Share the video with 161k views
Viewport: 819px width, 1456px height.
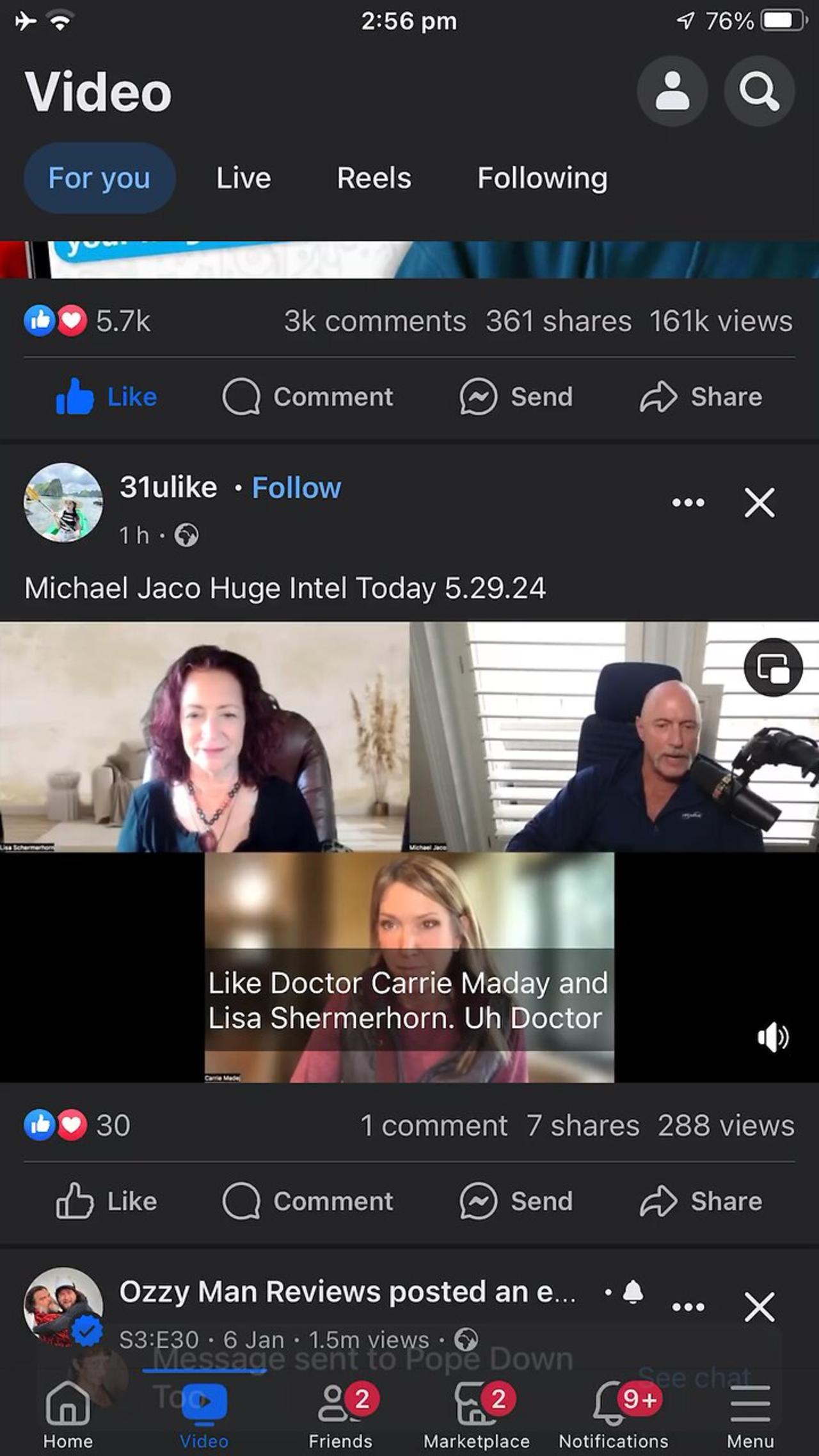(701, 397)
